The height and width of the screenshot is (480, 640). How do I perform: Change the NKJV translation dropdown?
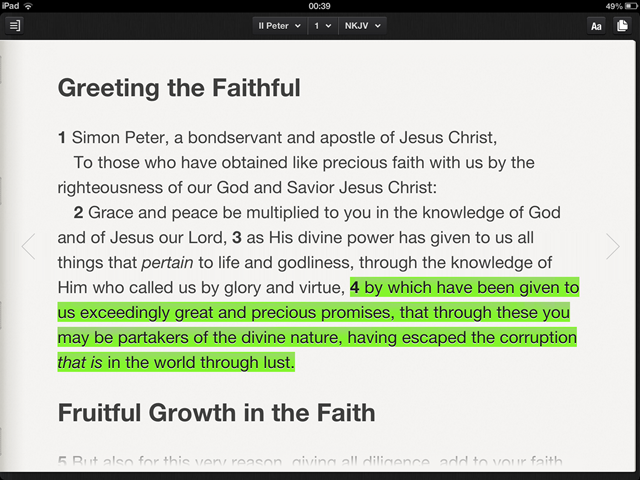[362, 25]
